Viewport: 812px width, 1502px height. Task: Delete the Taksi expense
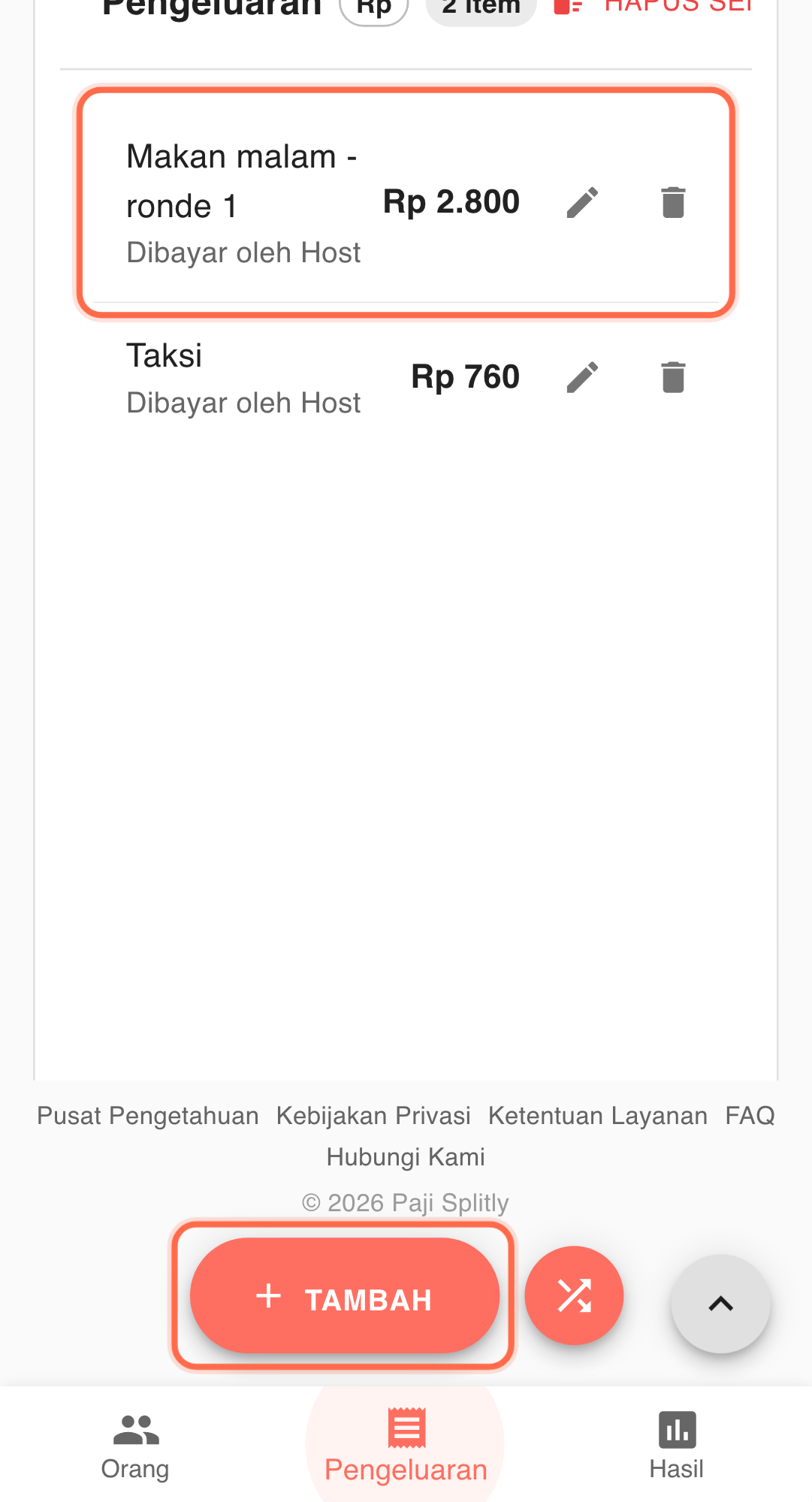[x=673, y=377]
